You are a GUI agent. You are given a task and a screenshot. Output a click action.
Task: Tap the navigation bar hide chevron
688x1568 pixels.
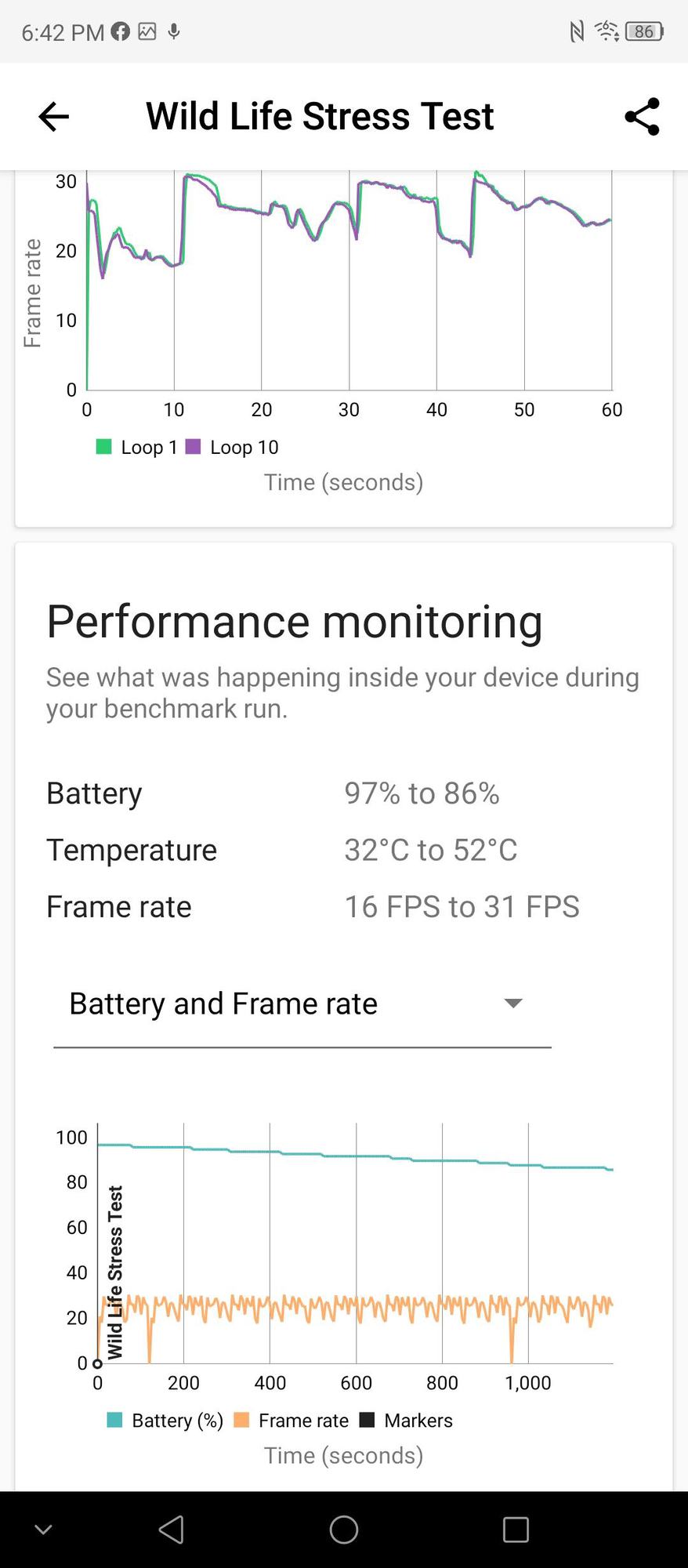(x=44, y=1530)
